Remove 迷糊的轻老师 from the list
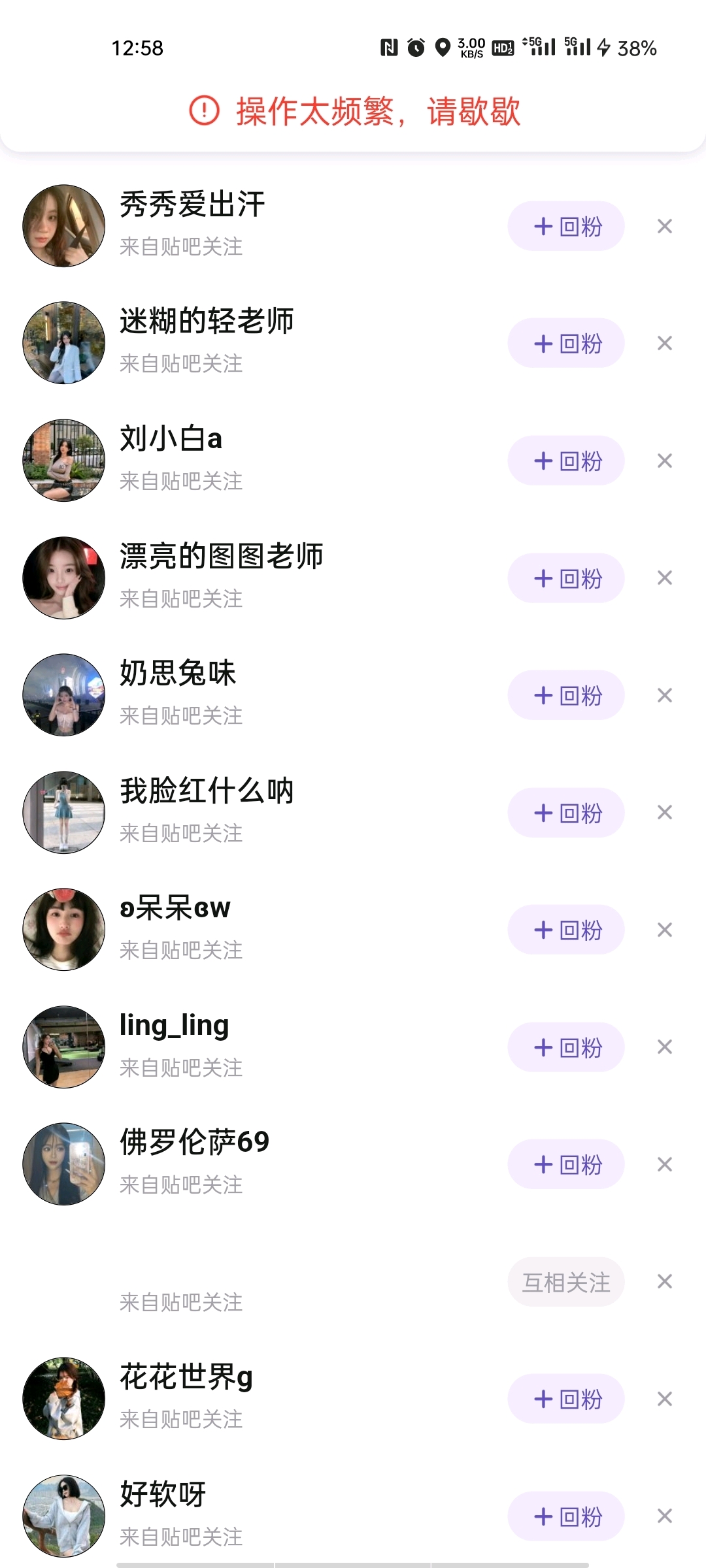This screenshot has height=1568, width=706. [665, 343]
